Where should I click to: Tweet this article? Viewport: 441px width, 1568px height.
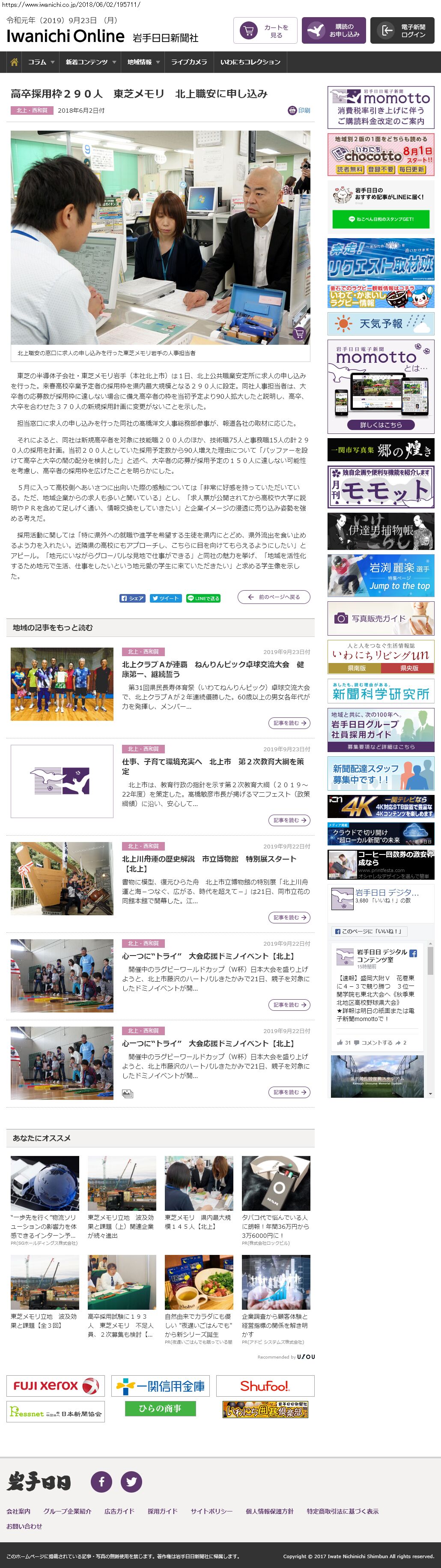[x=166, y=598]
